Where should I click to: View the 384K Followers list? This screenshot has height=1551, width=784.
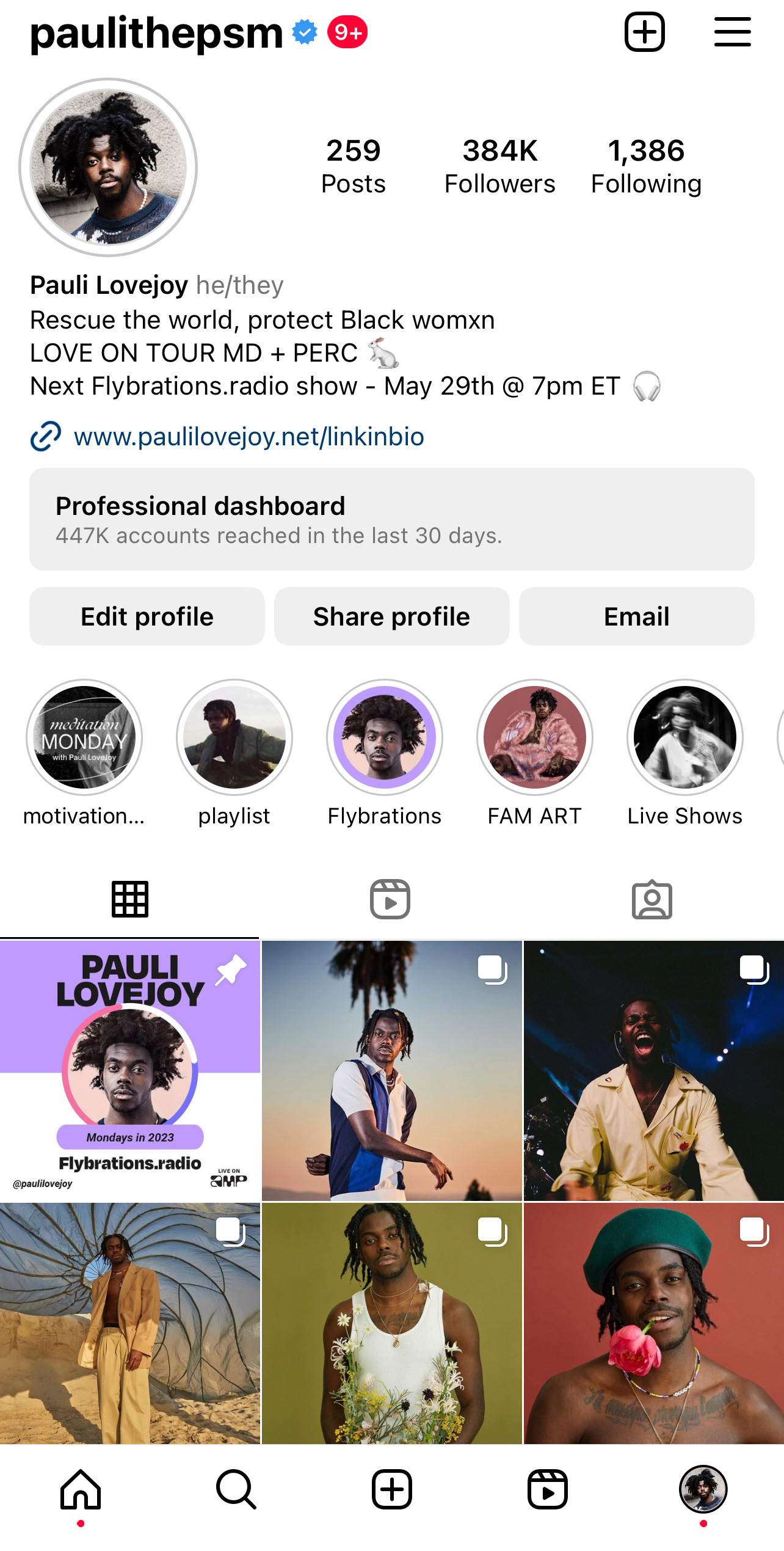tap(500, 166)
